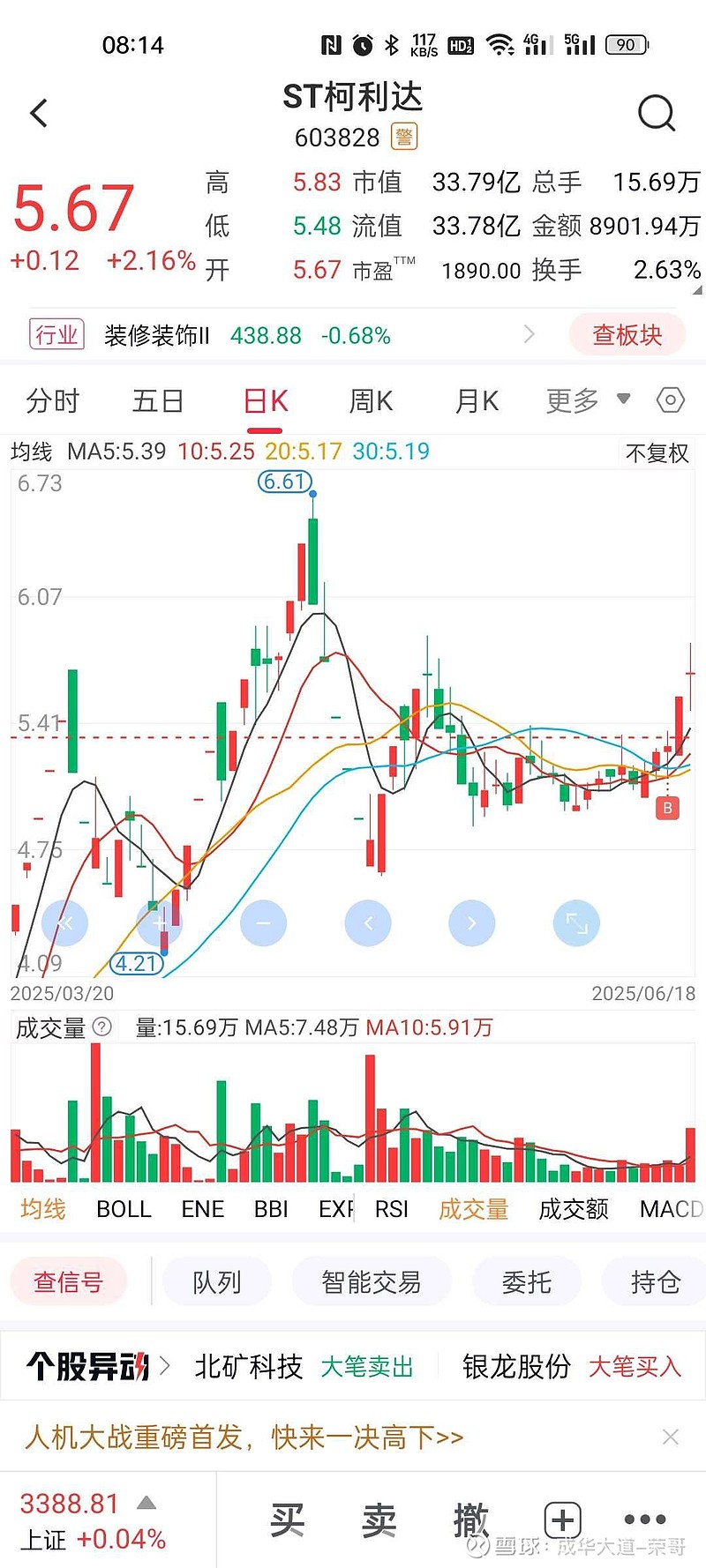Screen dimensions: 706x1568
Task: Switch to the 分时 chart tab
Action: click(x=53, y=401)
